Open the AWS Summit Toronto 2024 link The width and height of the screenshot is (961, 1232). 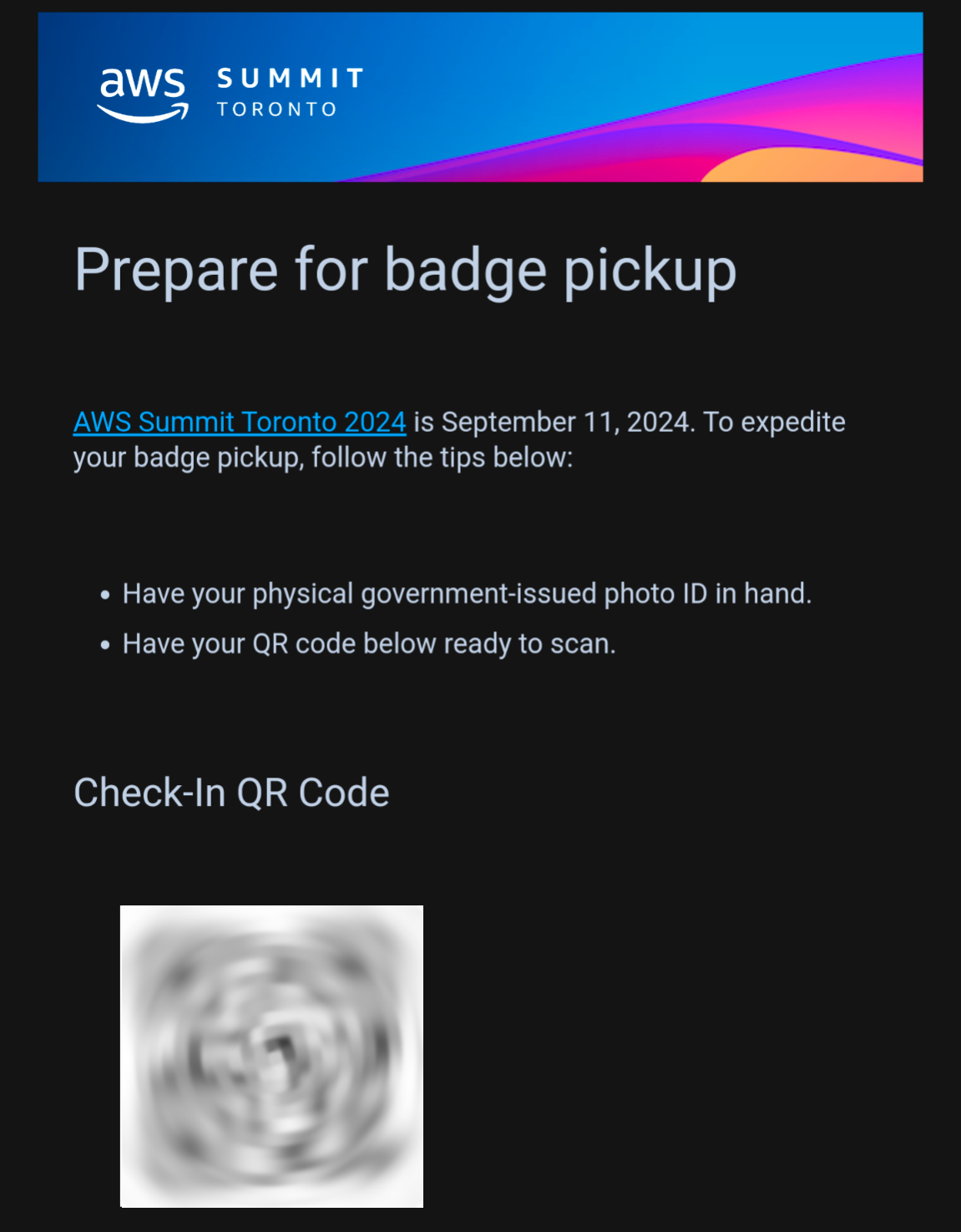[240, 422]
